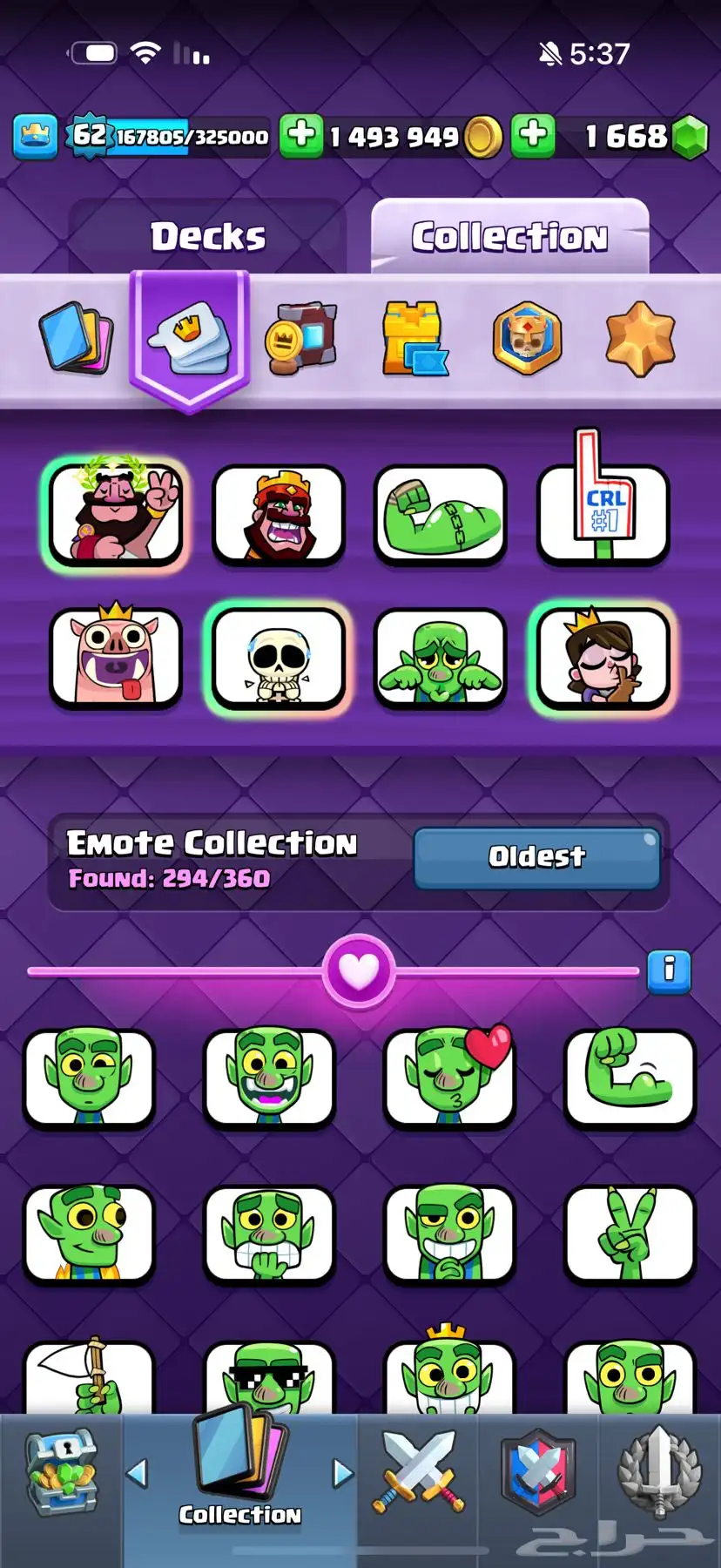Open the Battle crossed swords tab
721x1568 pixels.
click(x=418, y=1474)
